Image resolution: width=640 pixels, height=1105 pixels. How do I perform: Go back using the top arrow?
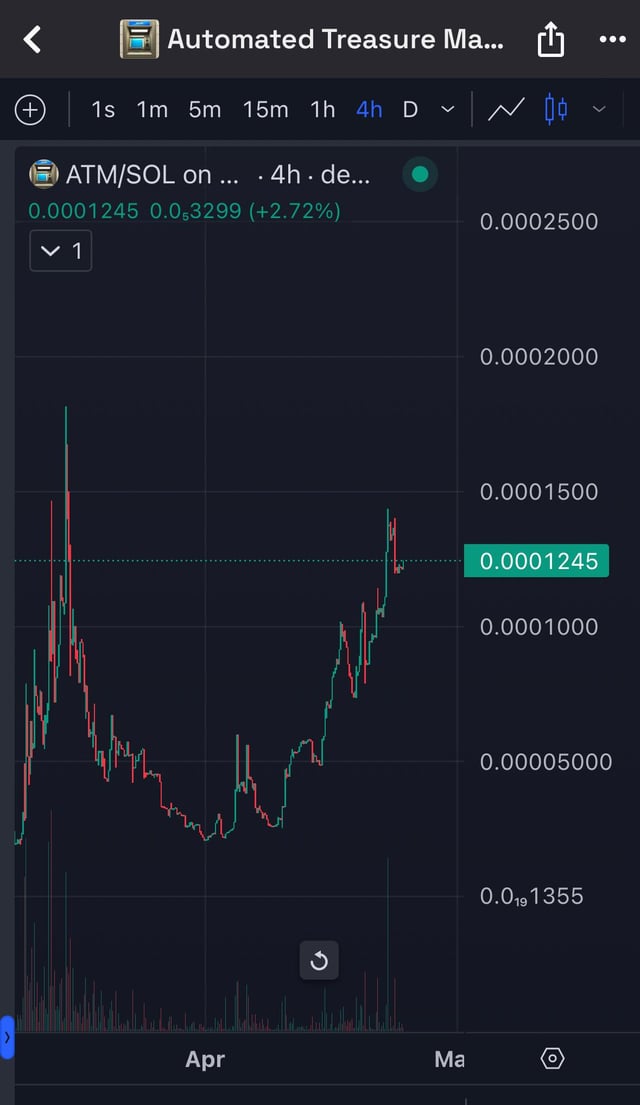click(x=33, y=40)
